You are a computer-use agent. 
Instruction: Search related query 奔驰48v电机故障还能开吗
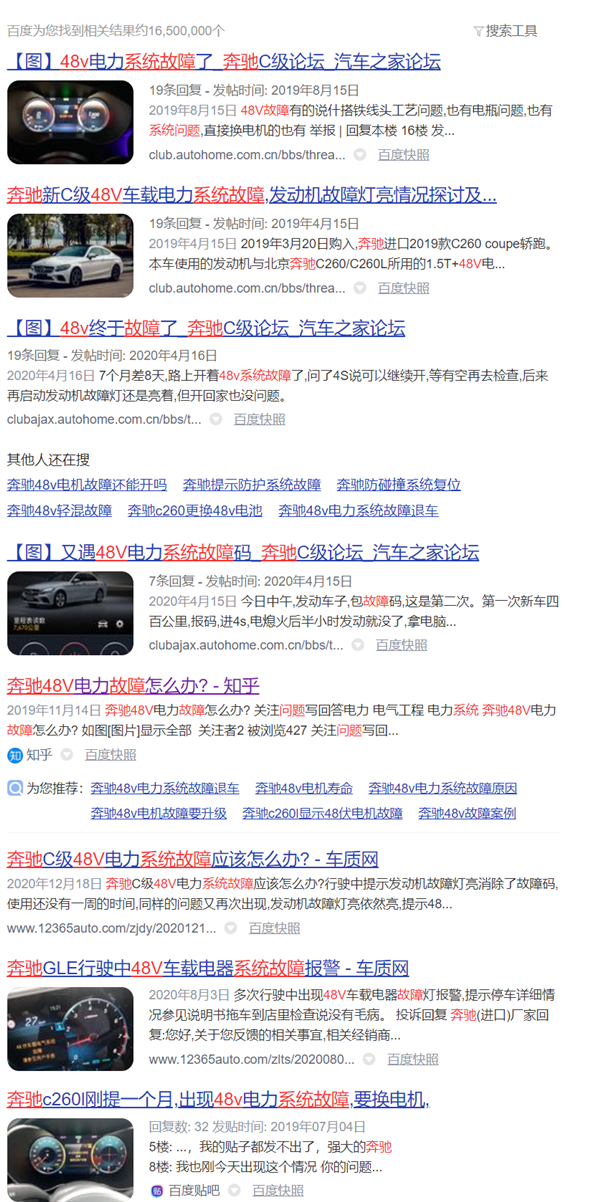pos(87,485)
